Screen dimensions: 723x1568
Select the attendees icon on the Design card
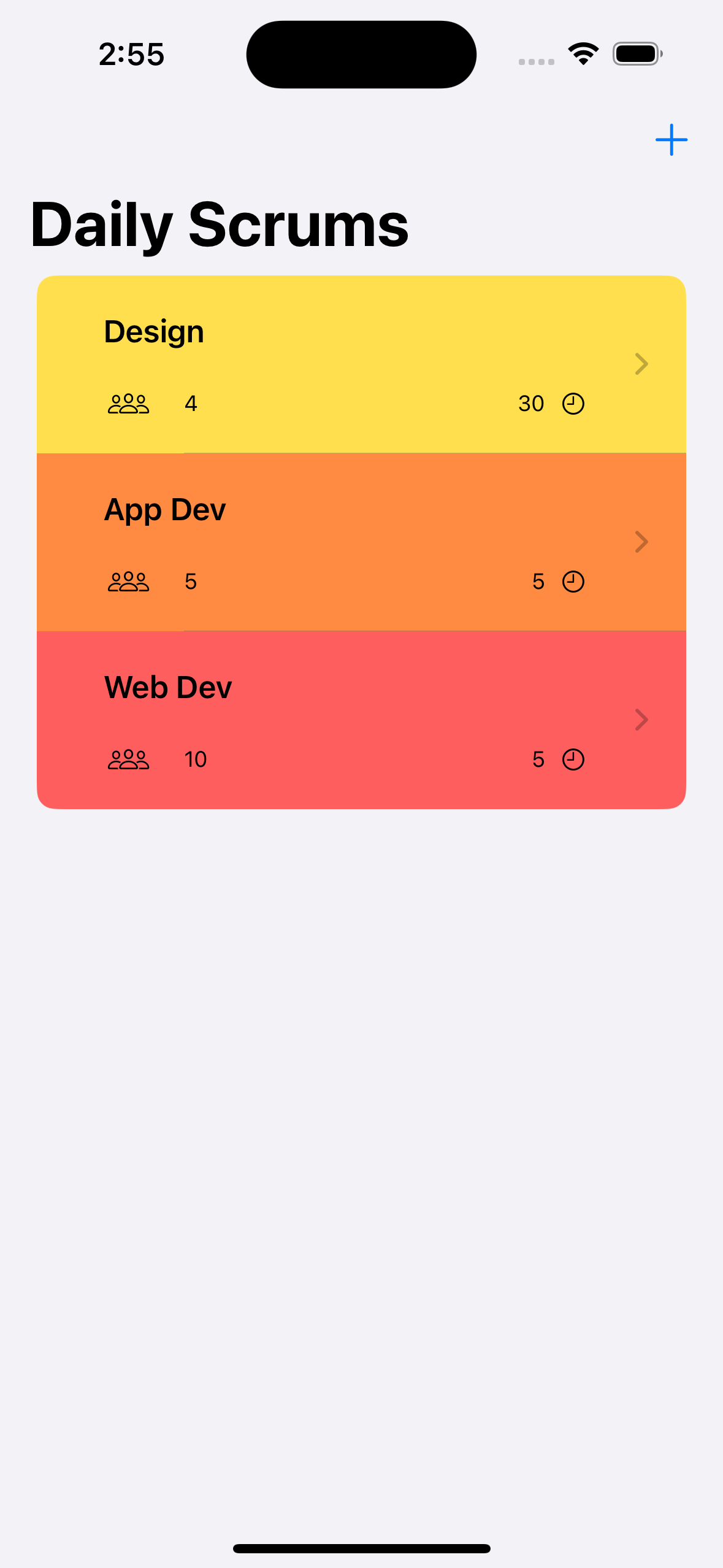(128, 403)
